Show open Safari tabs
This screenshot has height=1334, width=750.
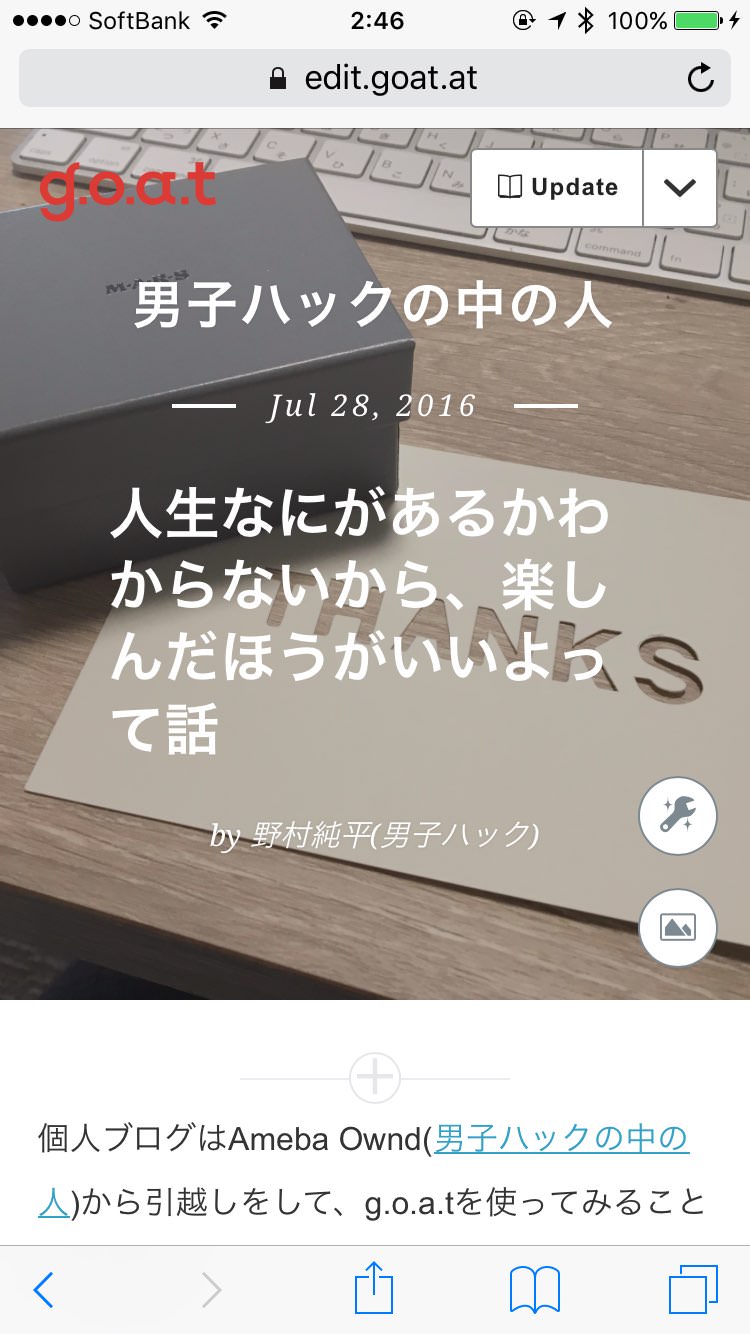click(x=693, y=1290)
